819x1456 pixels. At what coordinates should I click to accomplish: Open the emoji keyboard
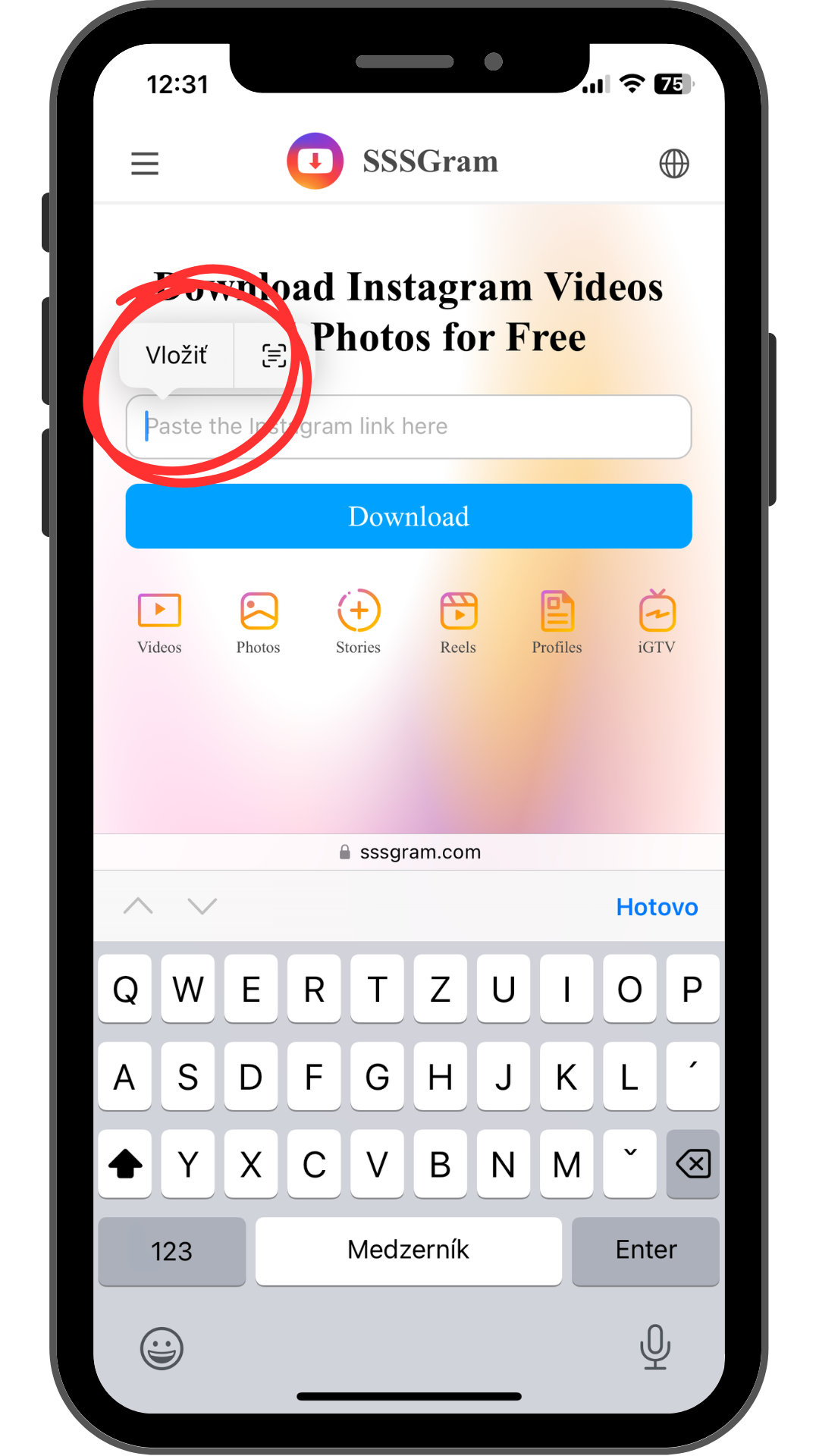tap(162, 1348)
